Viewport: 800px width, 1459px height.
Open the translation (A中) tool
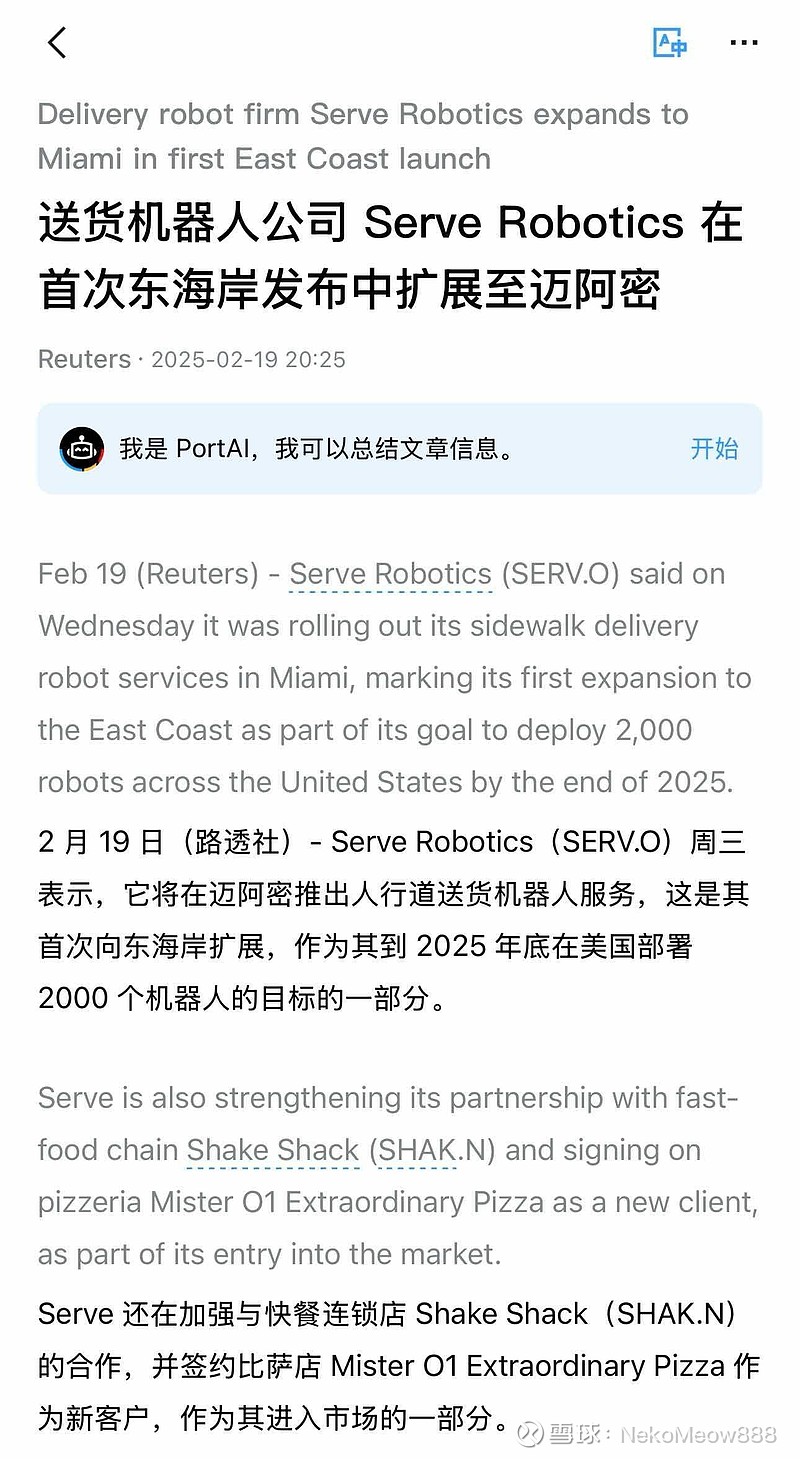(x=669, y=43)
